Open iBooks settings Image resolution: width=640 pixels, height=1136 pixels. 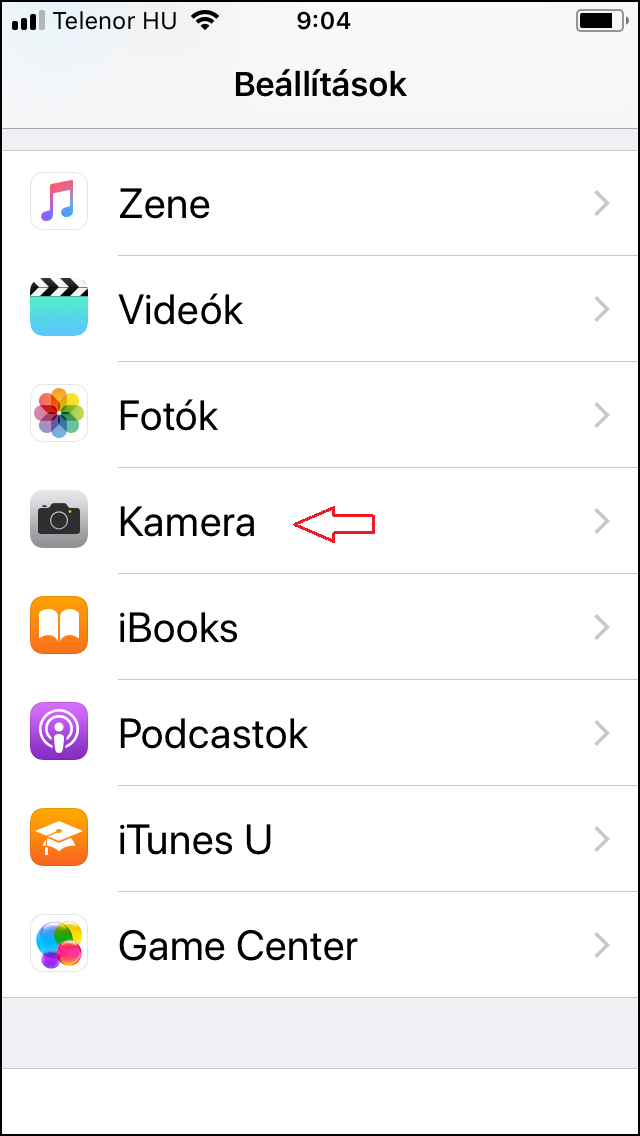click(x=320, y=628)
